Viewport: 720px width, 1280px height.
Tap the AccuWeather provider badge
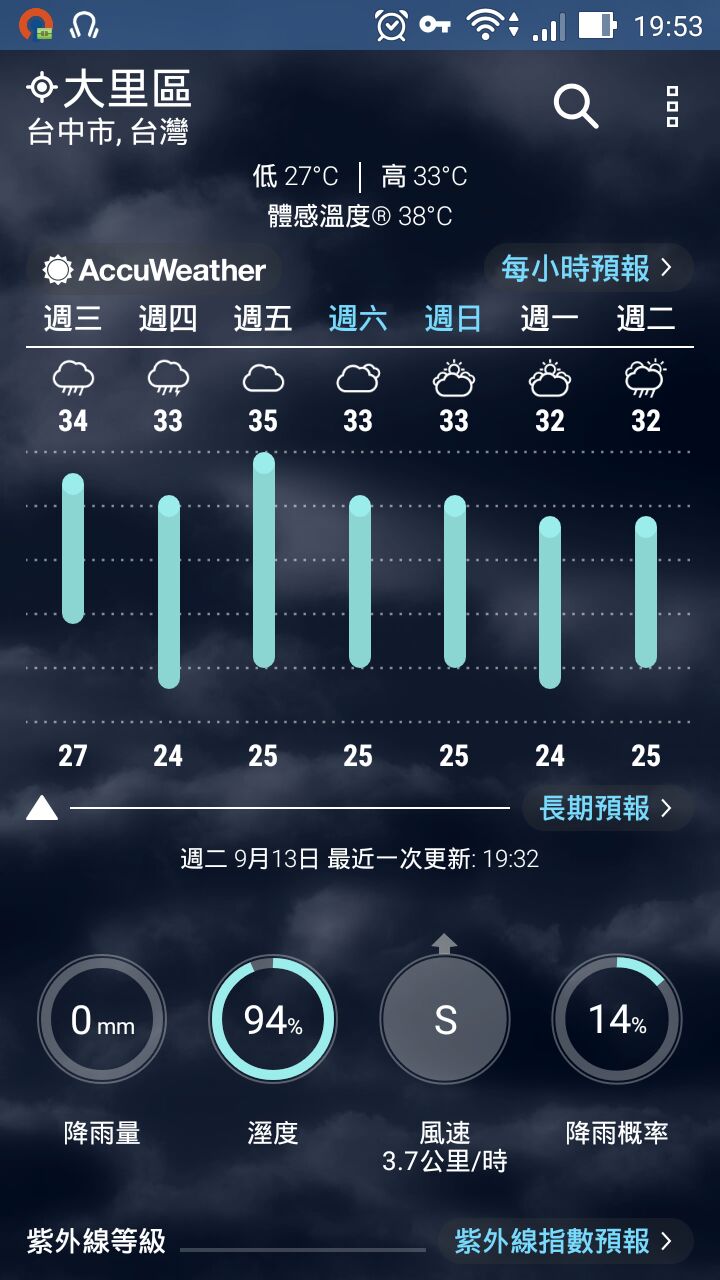point(155,270)
